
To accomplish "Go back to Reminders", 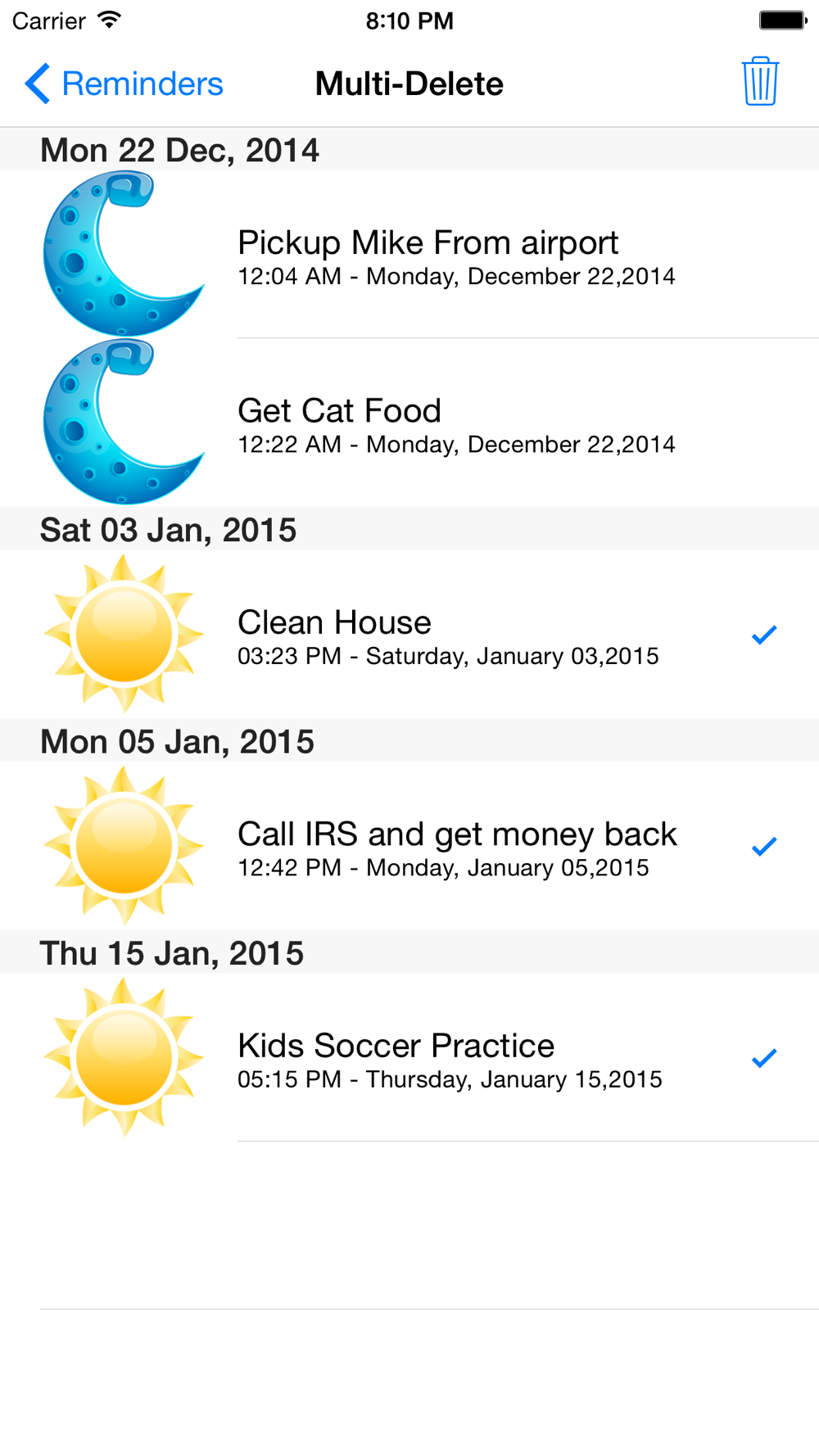I will [x=124, y=84].
